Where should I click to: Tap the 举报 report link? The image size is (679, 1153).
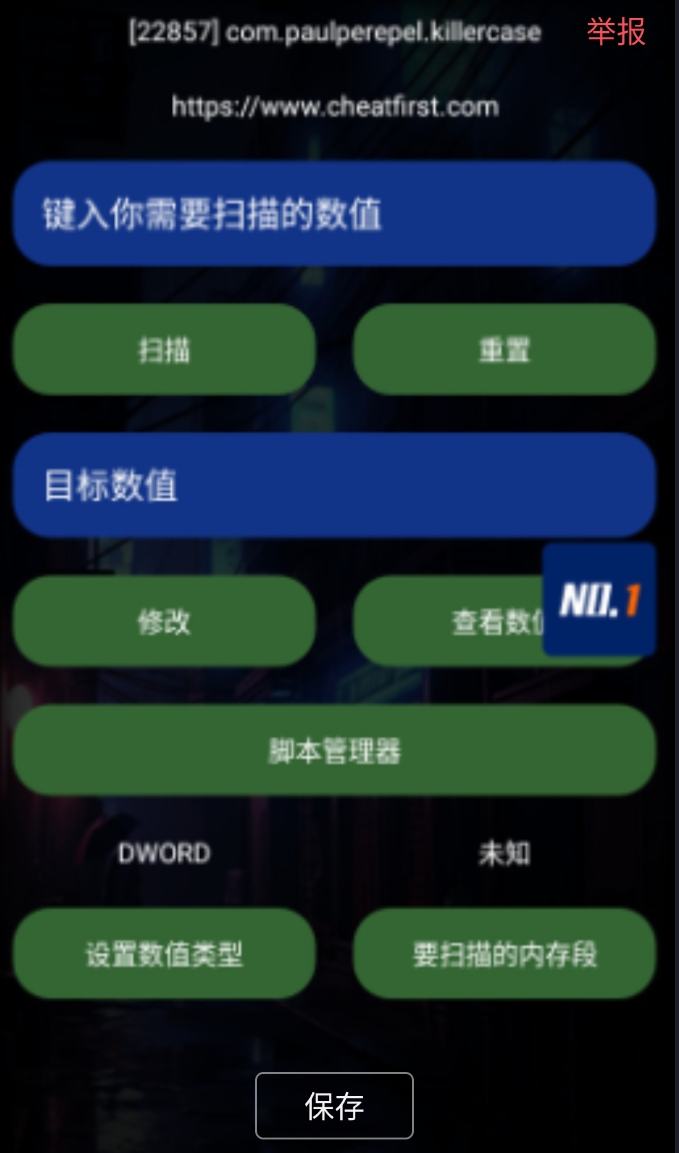click(616, 32)
